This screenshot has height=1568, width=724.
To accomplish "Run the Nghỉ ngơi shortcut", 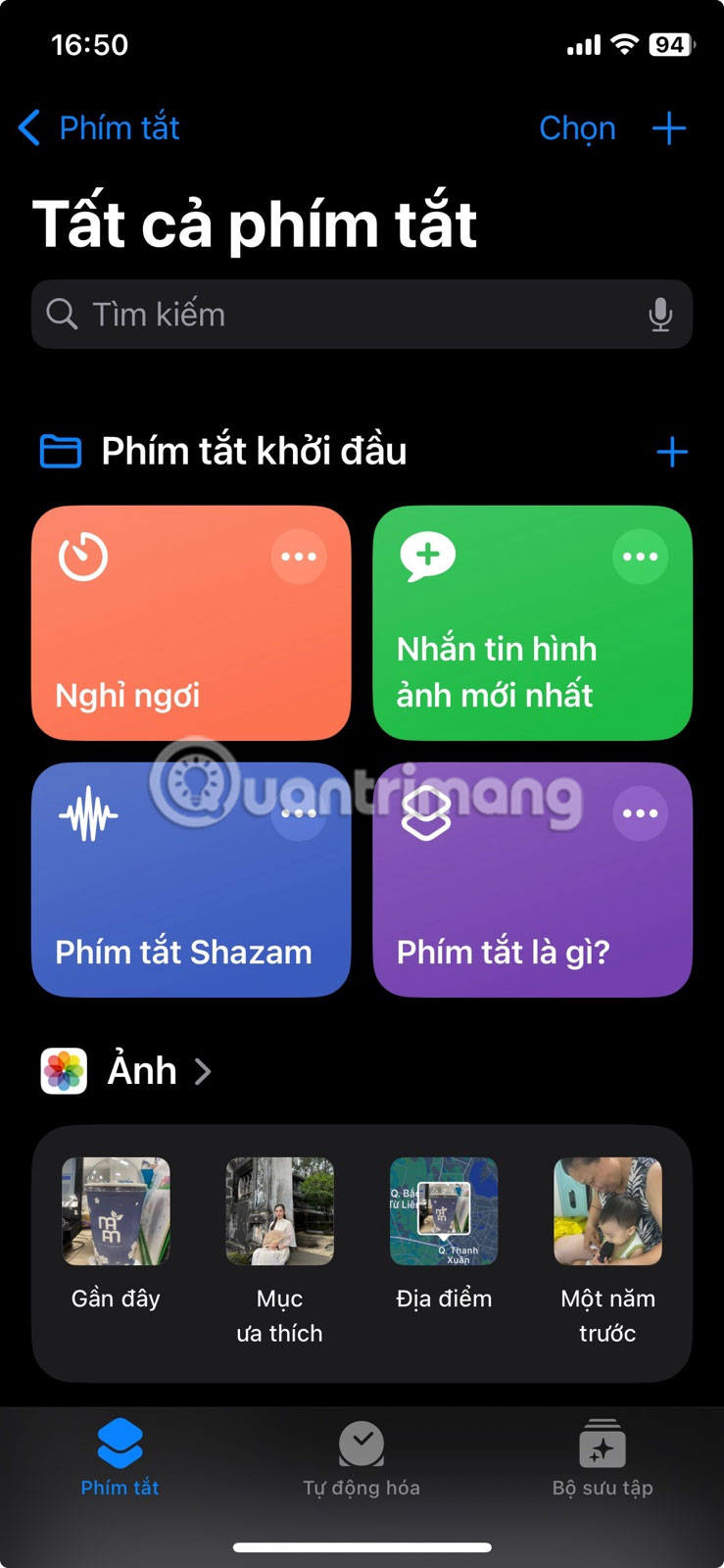I will (167, 647).
